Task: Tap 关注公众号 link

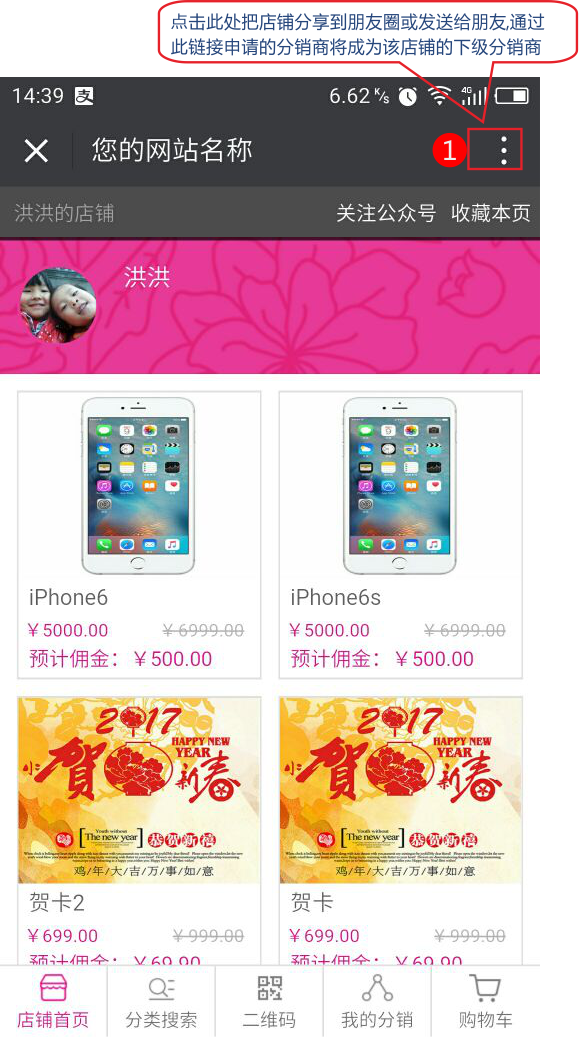Action: pyautogui.click(x=386, y=214)
